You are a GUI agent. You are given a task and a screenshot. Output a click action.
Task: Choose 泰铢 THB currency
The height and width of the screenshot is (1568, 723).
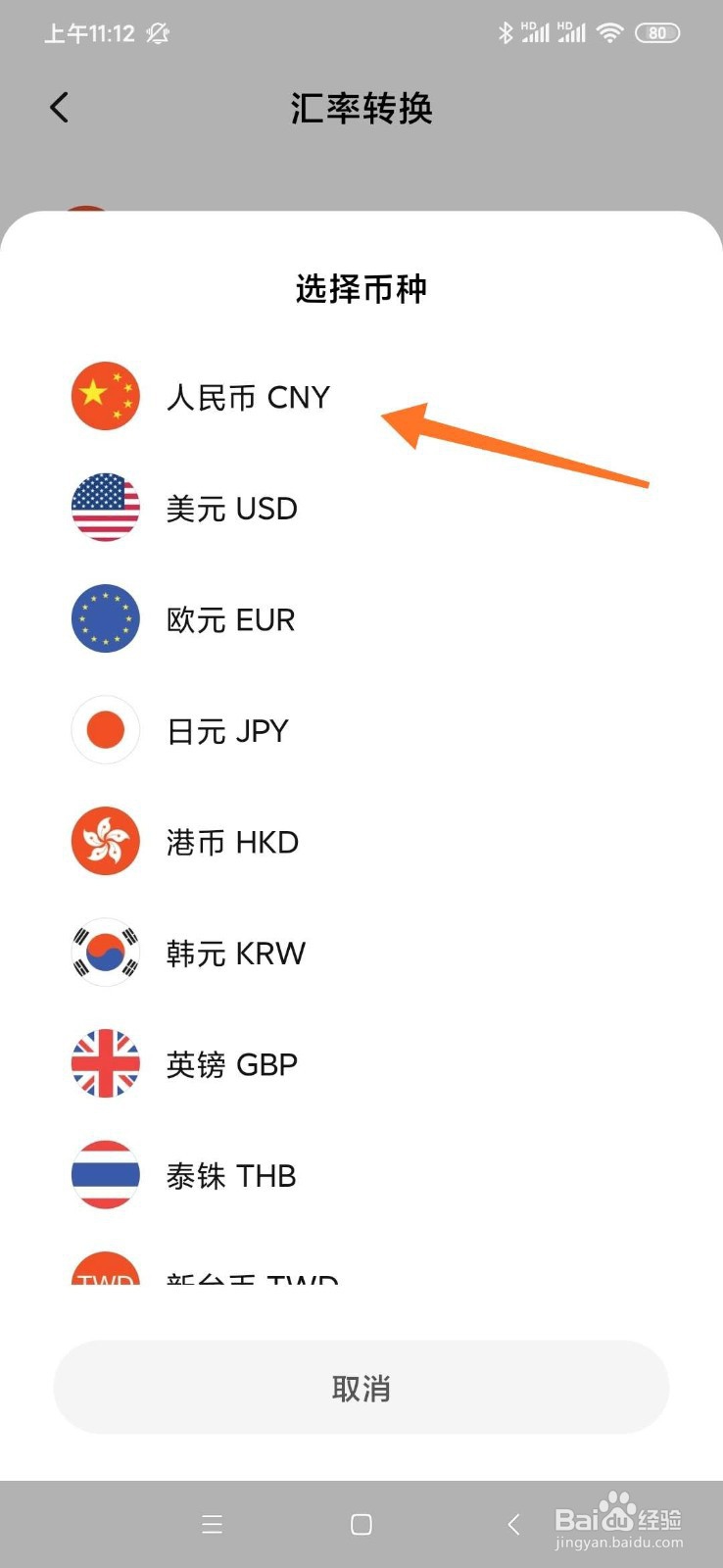coord(231,1175)
